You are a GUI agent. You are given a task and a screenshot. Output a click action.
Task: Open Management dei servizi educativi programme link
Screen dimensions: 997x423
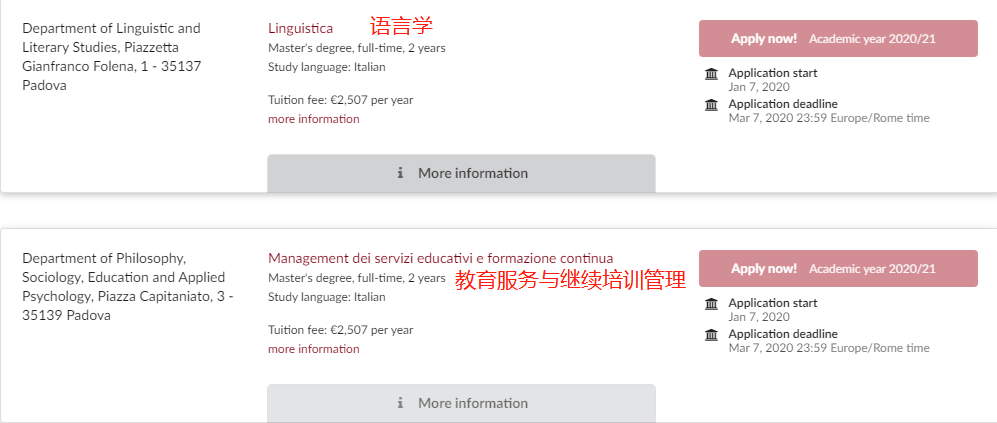click(440, 258)
